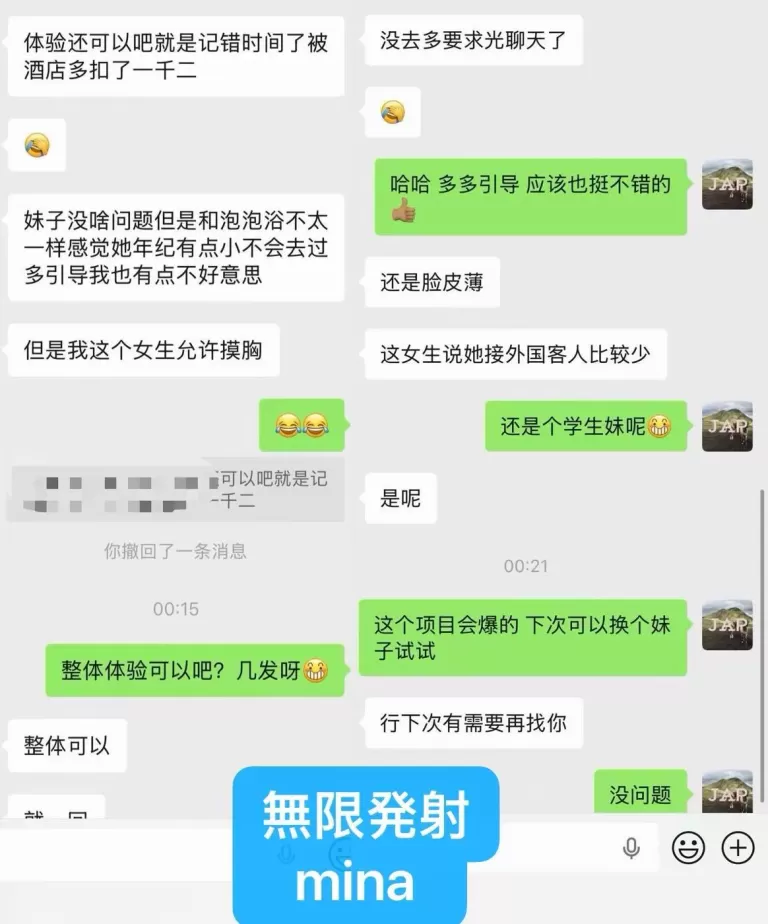Tap the 是呢 white reply bubble
Screen dimensions: 768x924
click(401, 499)
